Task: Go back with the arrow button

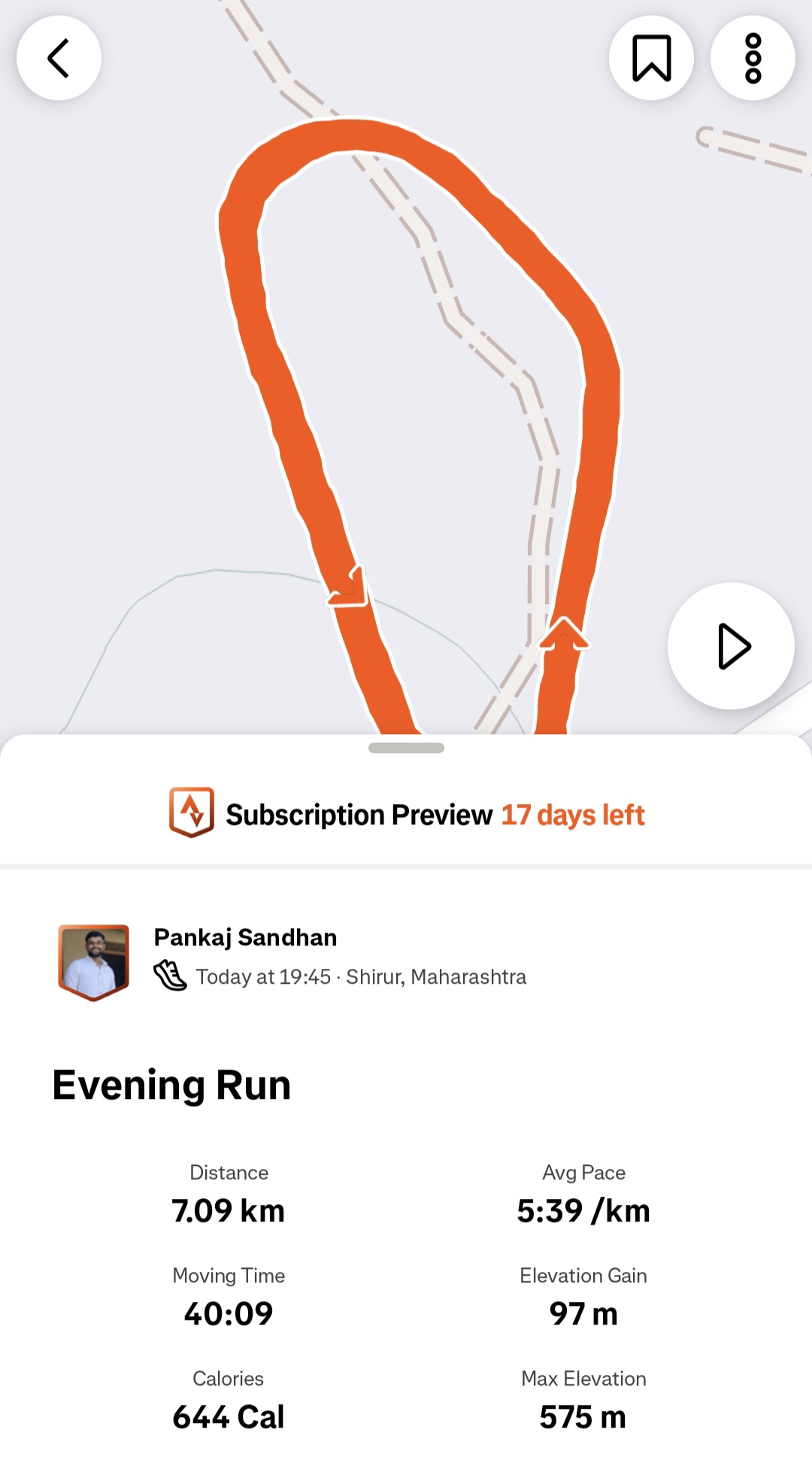Action: (x=59, y=58)
